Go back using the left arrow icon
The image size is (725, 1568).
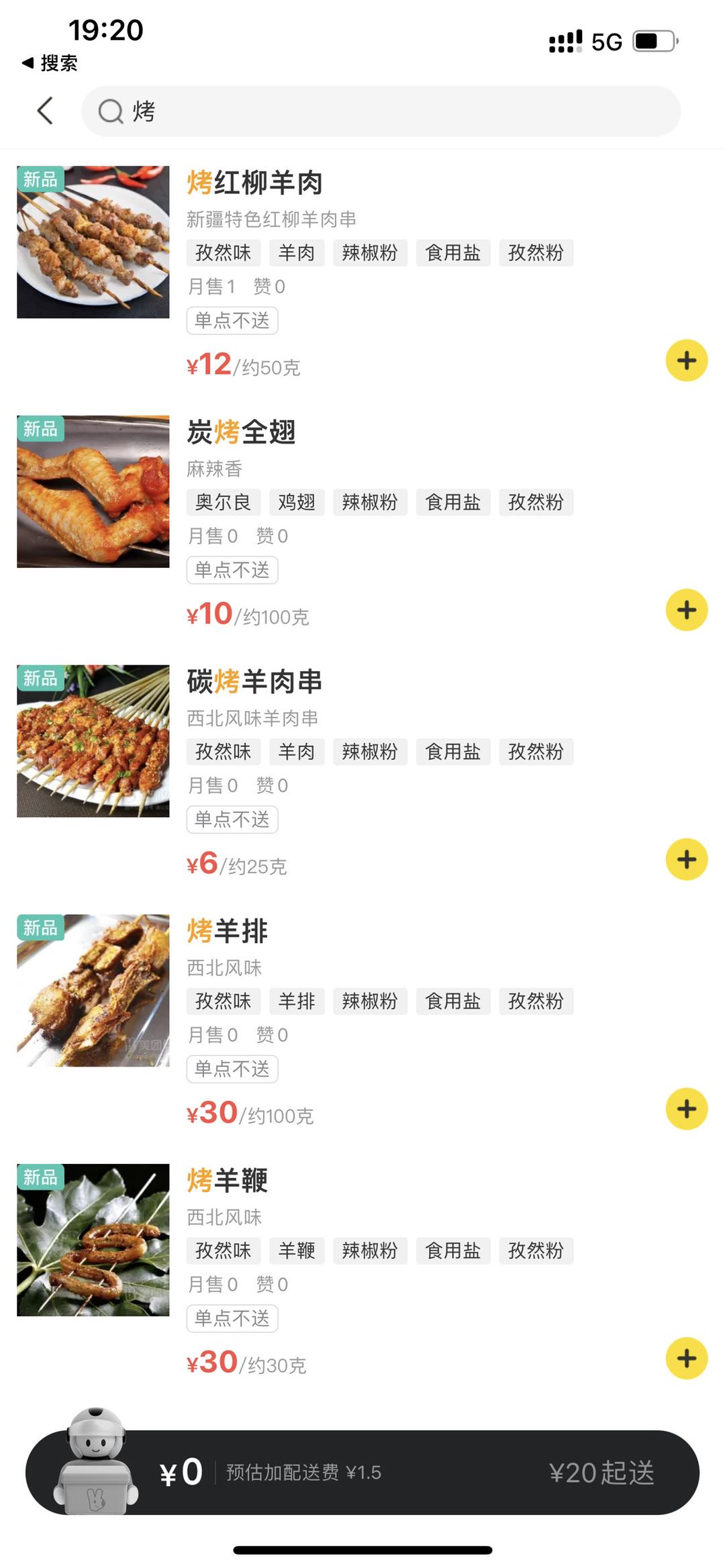point(45,111)
